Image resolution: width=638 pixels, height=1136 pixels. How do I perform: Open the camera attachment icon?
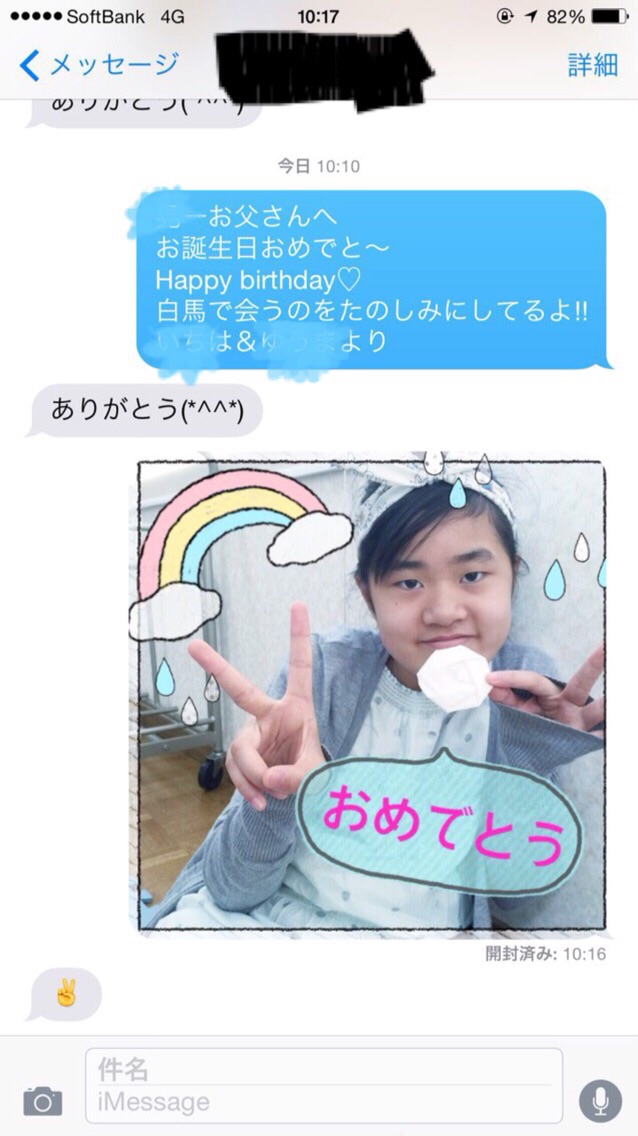click(x=42, y=1101)
